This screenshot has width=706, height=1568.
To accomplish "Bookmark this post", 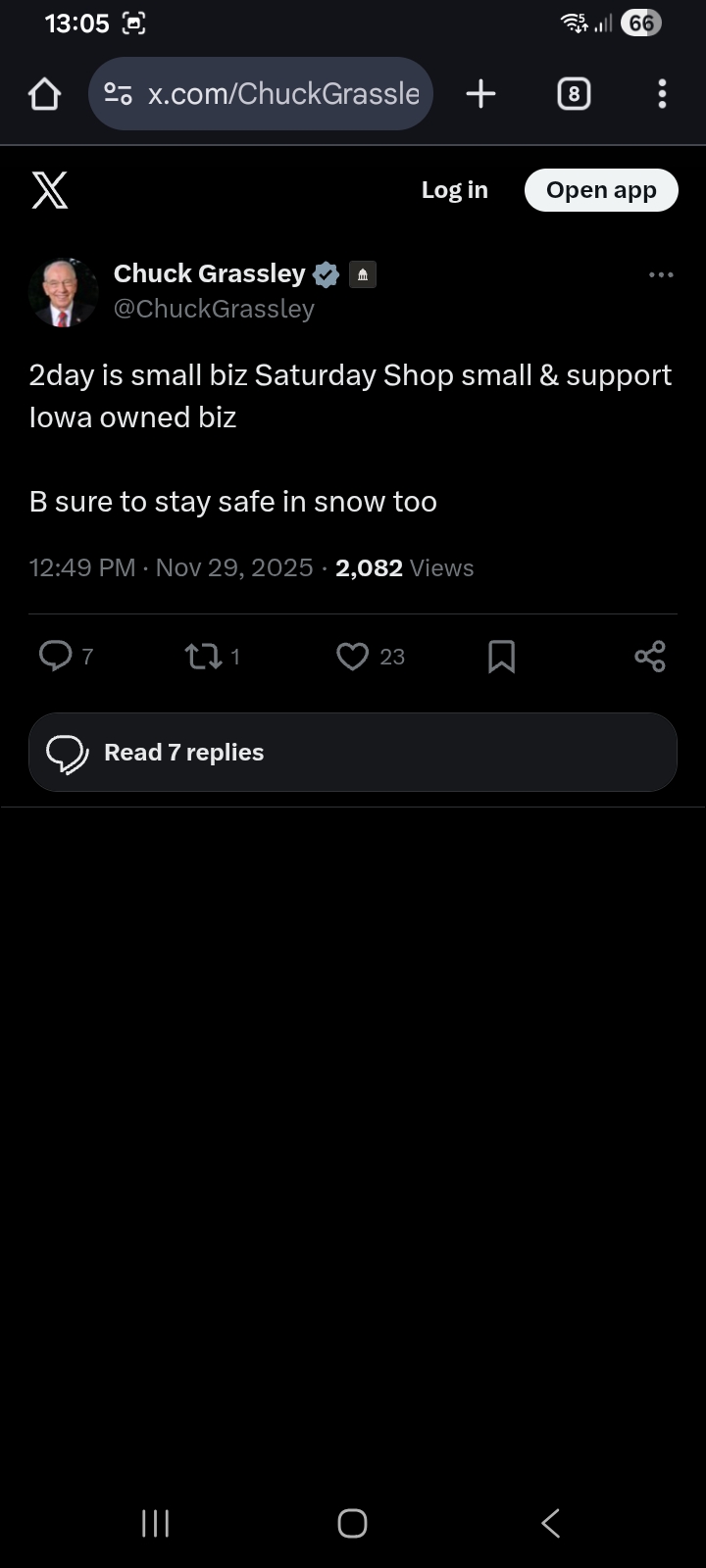I will [x=501, y=656].
